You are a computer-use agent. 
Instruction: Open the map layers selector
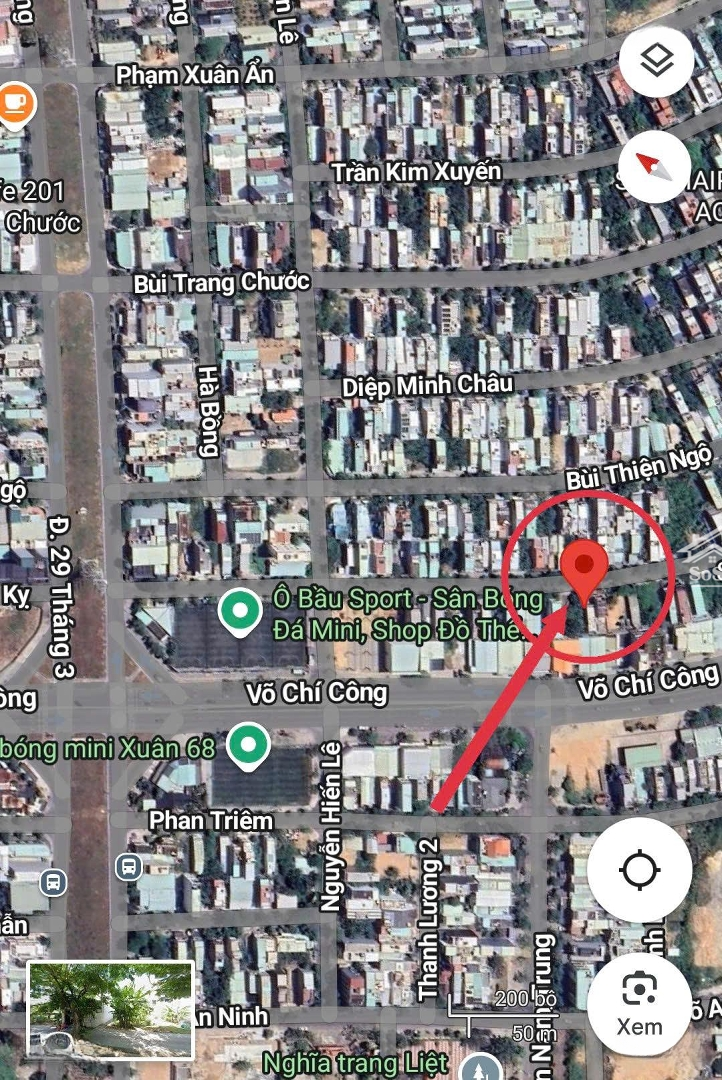(x=656, y=62)
